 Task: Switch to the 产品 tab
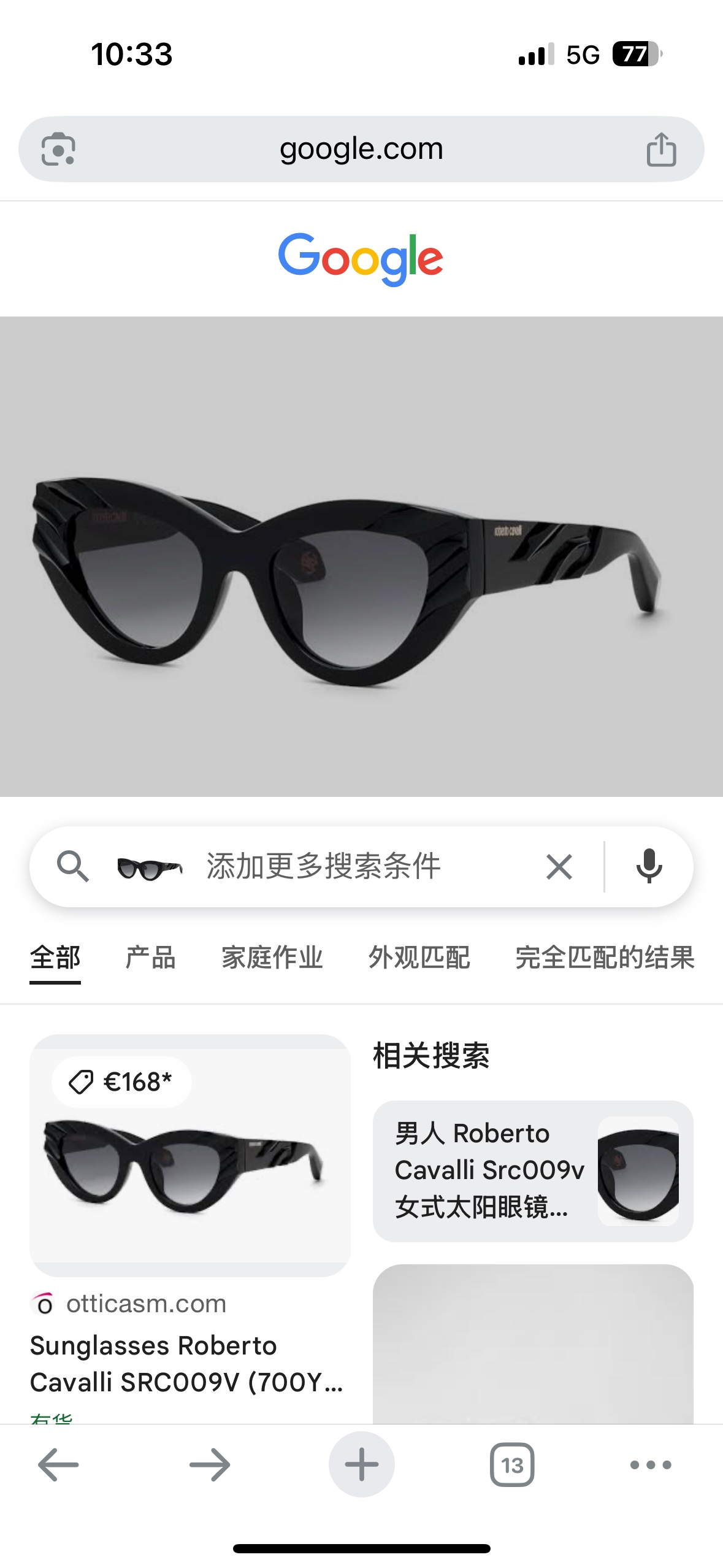point(150,958)
